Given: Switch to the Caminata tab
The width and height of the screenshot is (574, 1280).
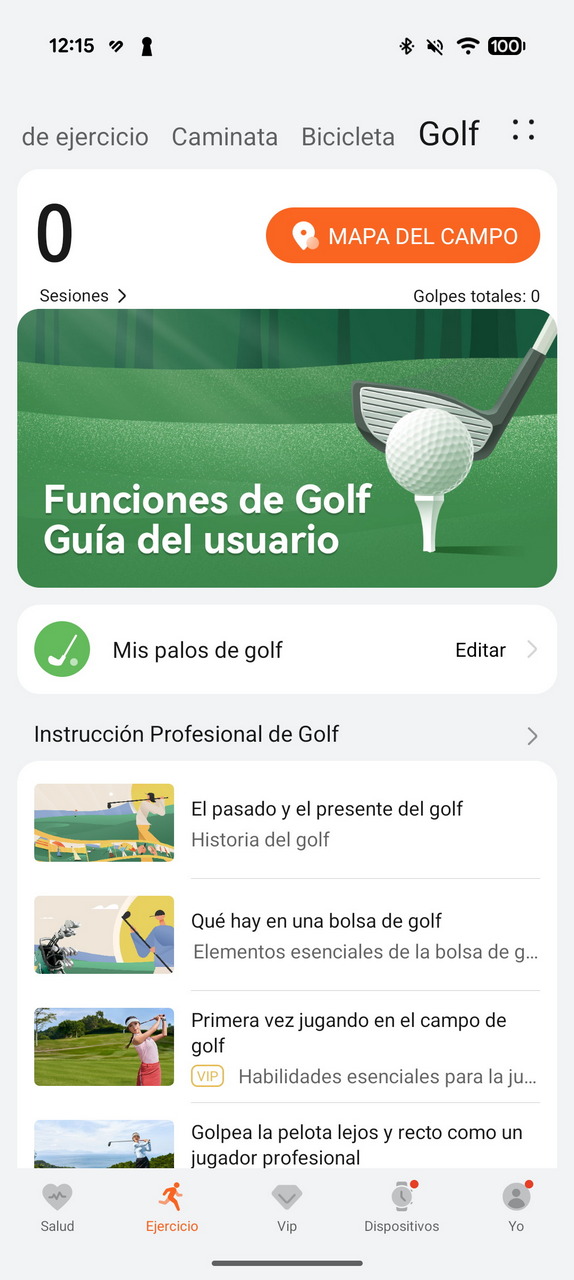Looking at the screenshot, I should tap(225, 137).
